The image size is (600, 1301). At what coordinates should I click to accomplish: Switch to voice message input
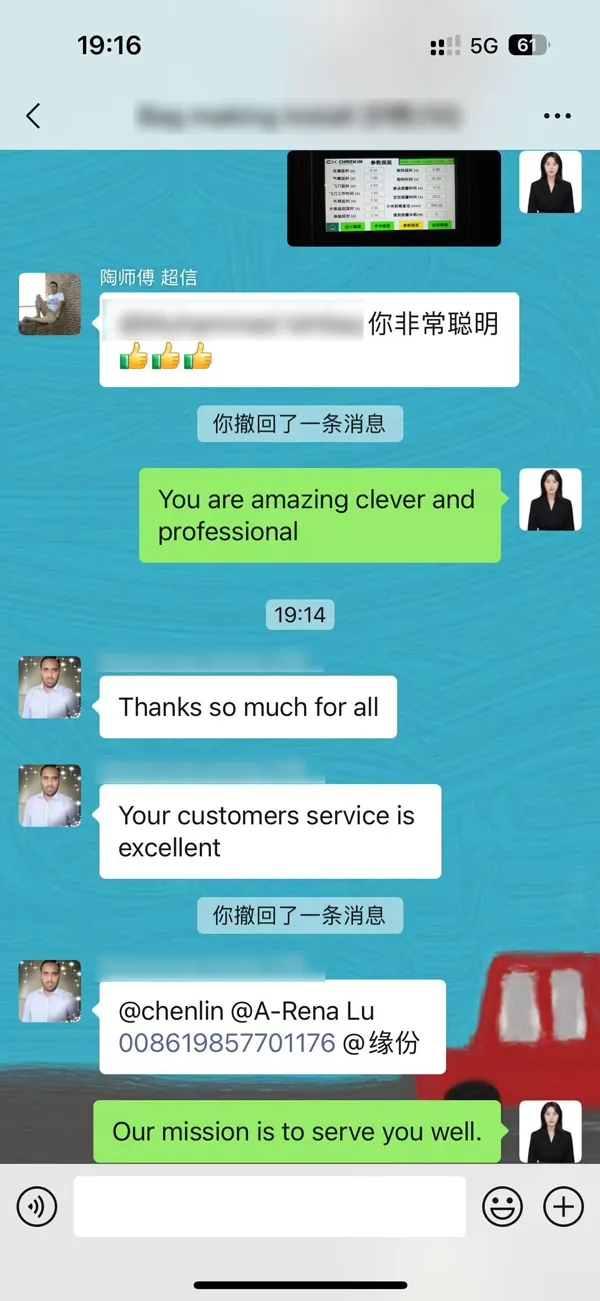37,1207
